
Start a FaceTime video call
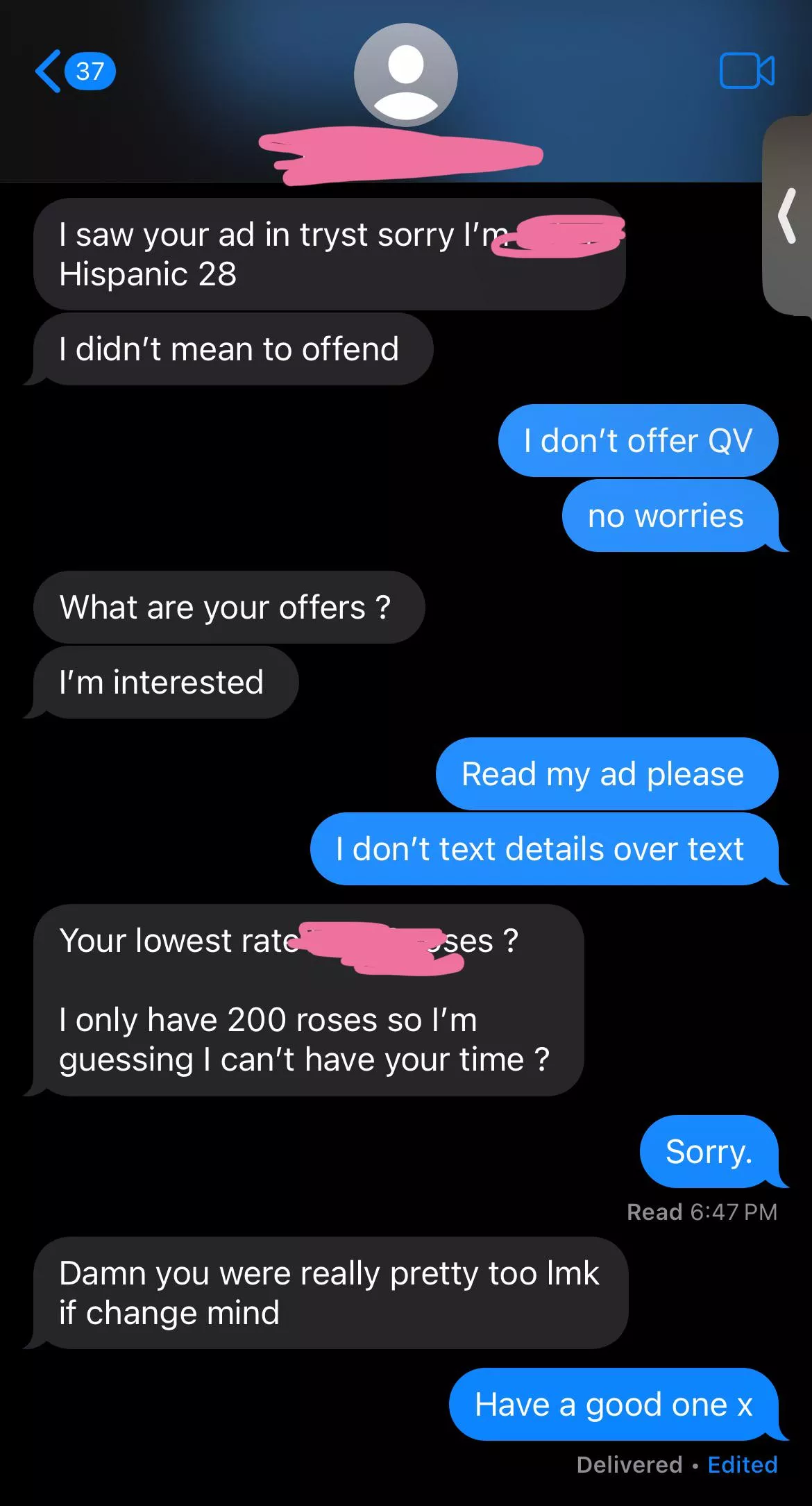point(747,71)
